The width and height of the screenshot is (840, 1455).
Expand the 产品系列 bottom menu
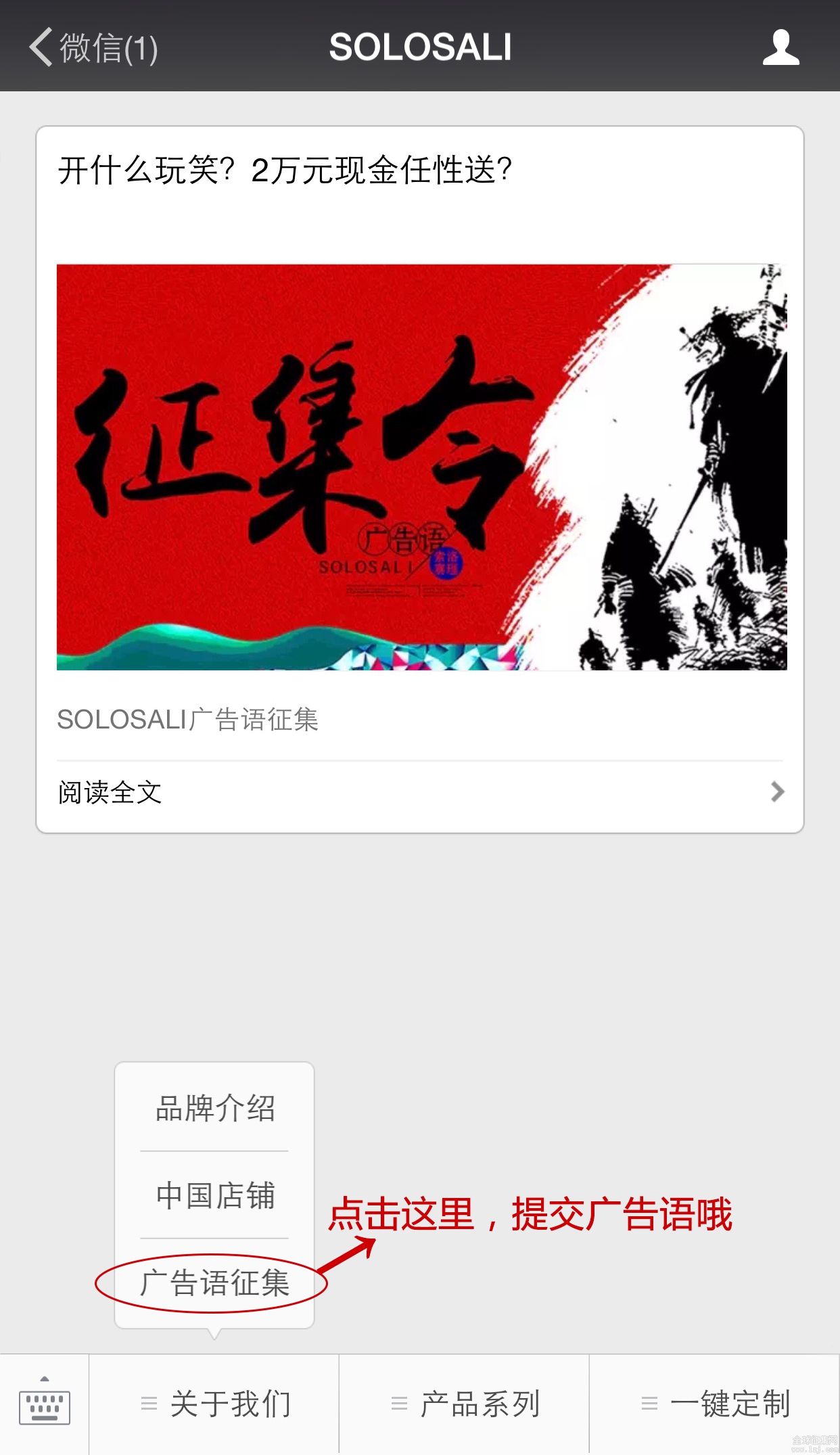[x=465, y=1404]
